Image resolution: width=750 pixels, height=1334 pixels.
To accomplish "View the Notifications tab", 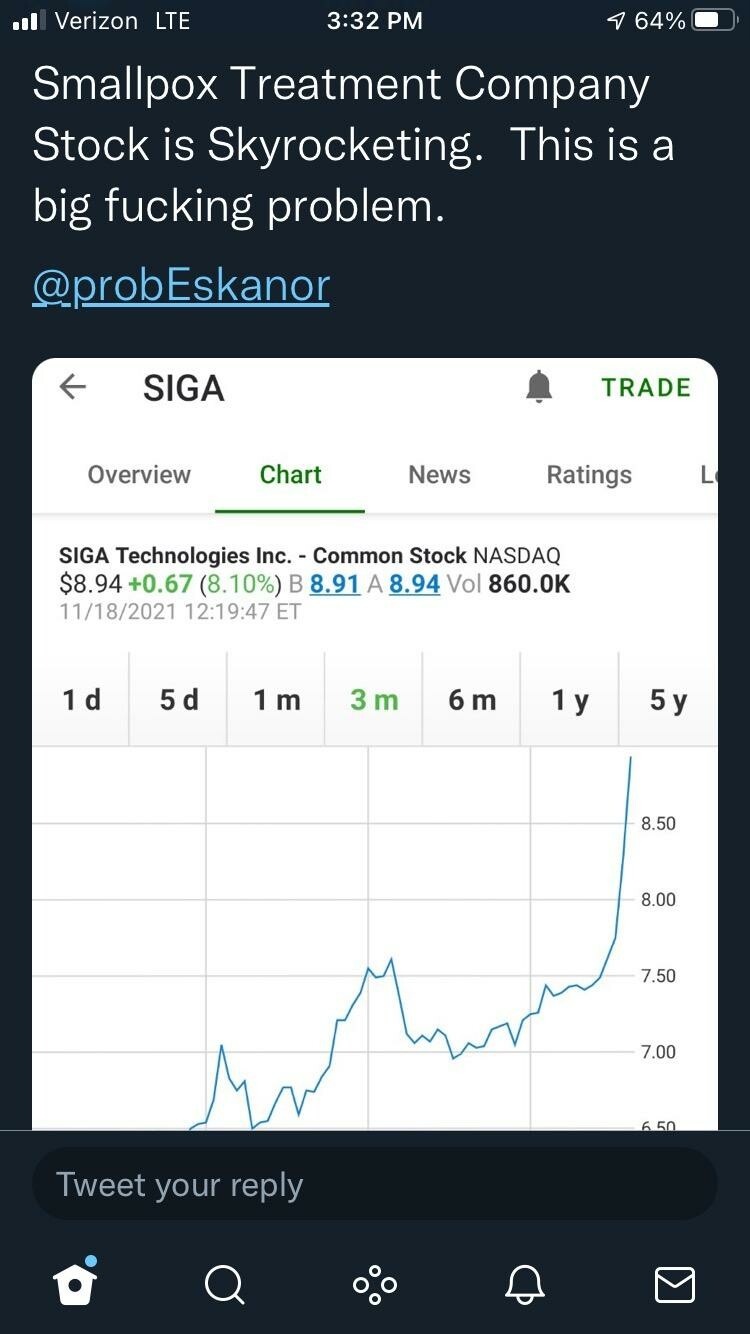I will (x=525, y=1285).
